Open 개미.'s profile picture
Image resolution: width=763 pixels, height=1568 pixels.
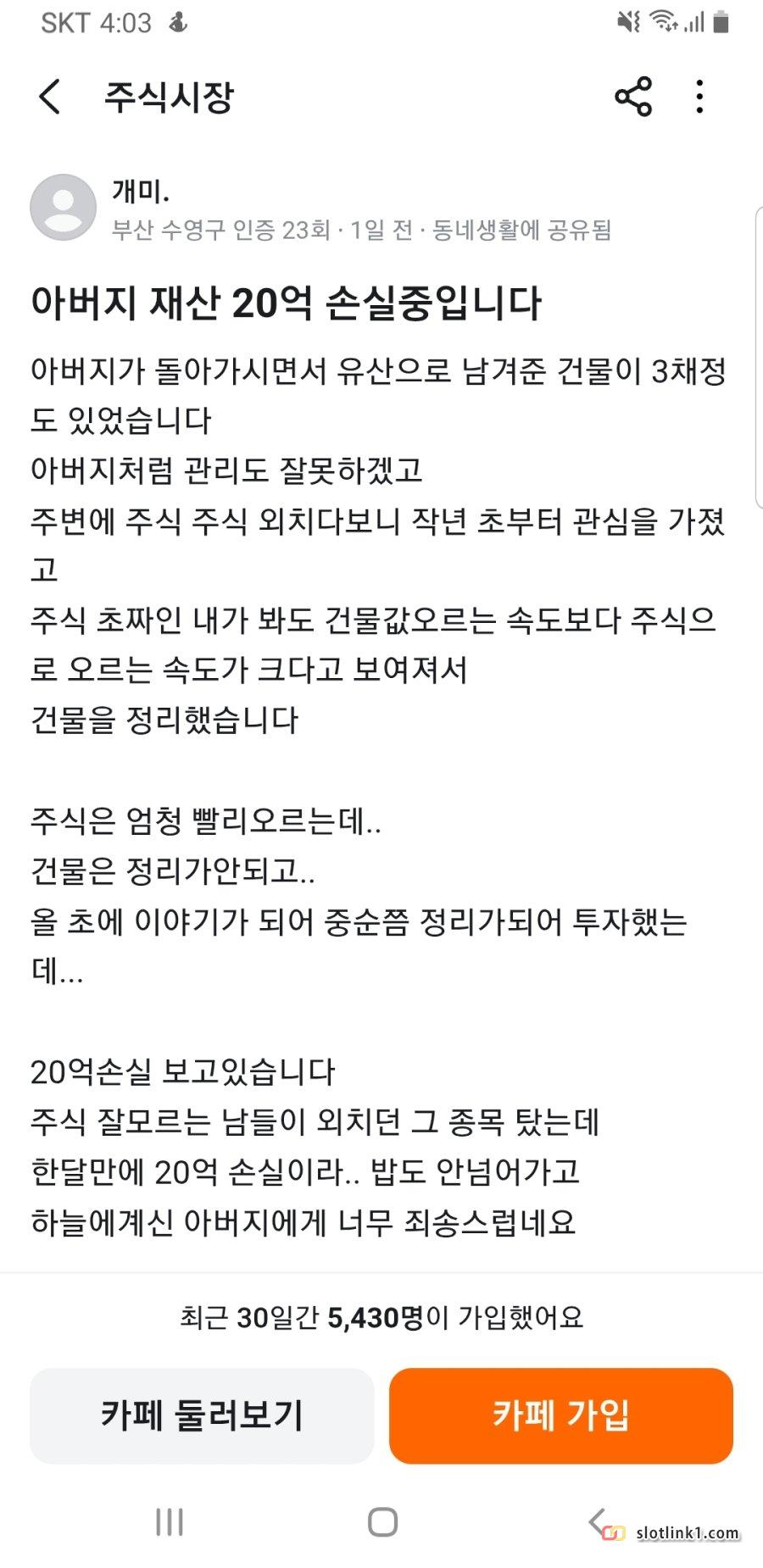click(x=64, y=208)
